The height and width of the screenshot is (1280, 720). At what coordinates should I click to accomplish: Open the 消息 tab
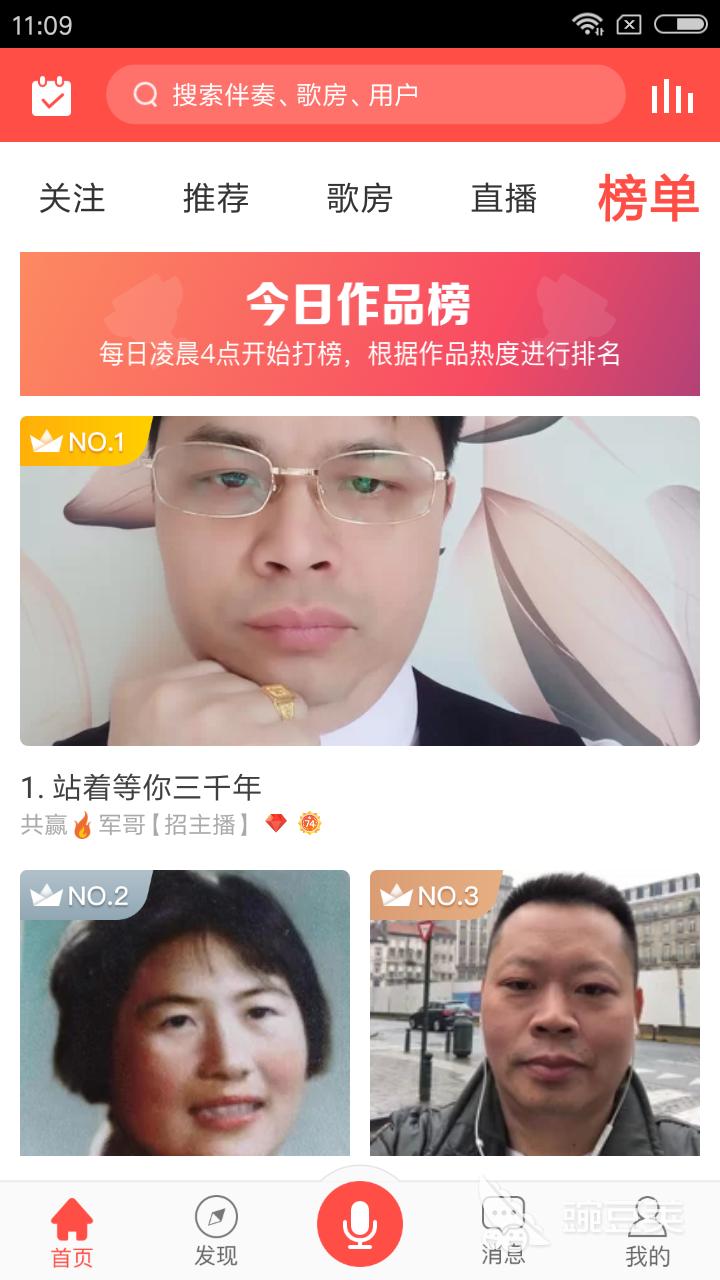pos(504,1232)
